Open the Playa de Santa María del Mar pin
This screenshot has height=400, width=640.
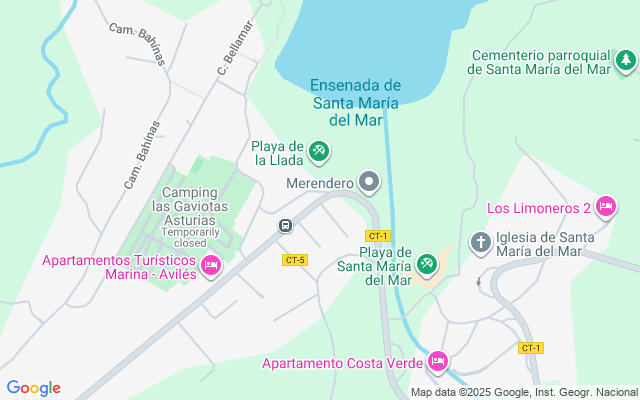tap(427, 264)
